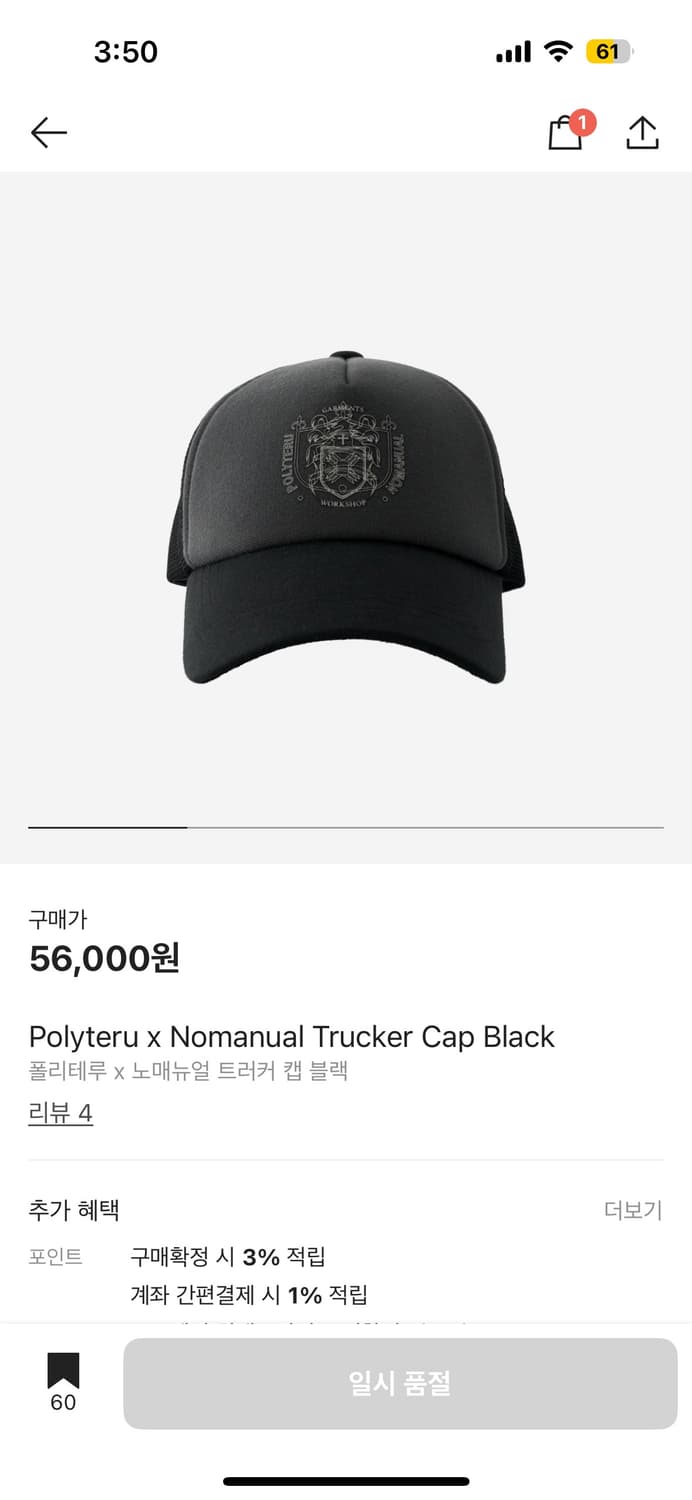692x1500 pixels.
Task: Open the 리뷰 4 reviews link
Action: [x=61, y=1113]
